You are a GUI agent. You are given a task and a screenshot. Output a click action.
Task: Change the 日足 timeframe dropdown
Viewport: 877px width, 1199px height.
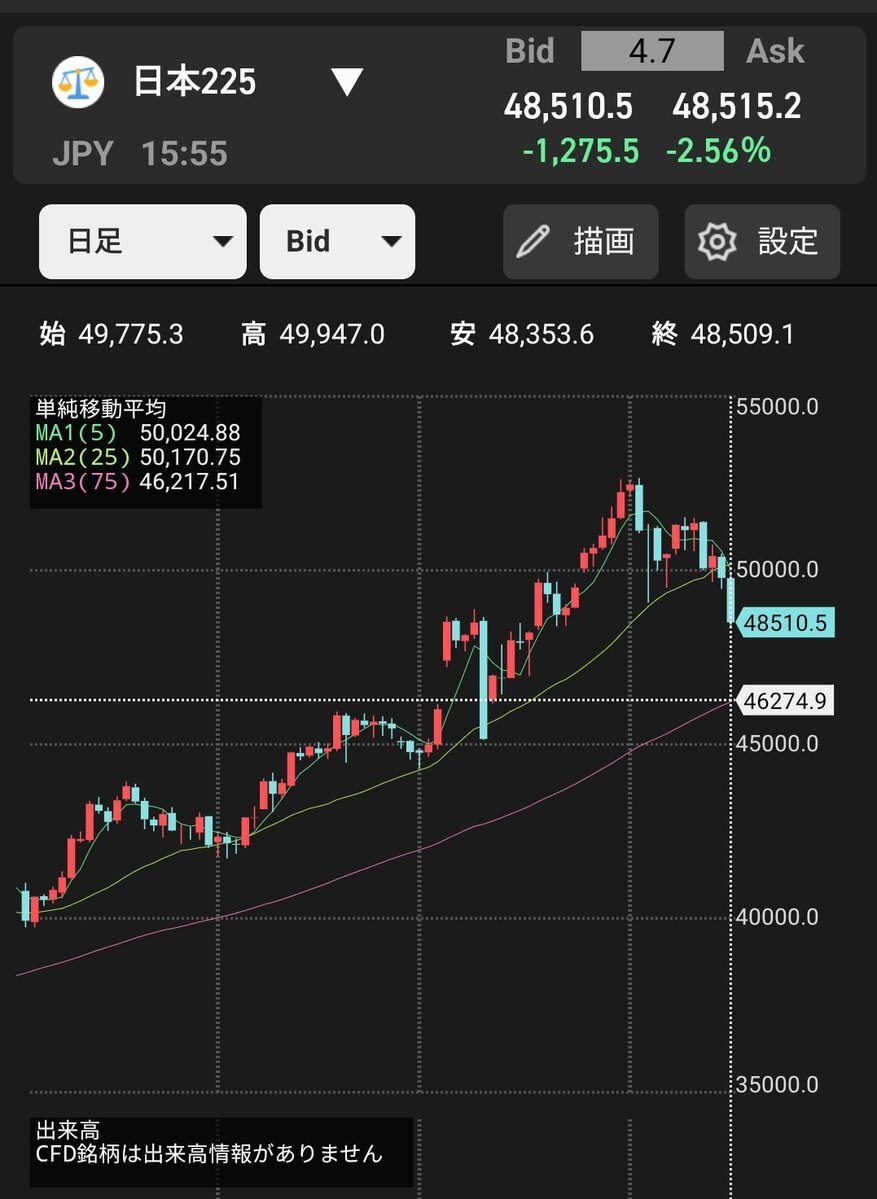click(x=142, y=241)
